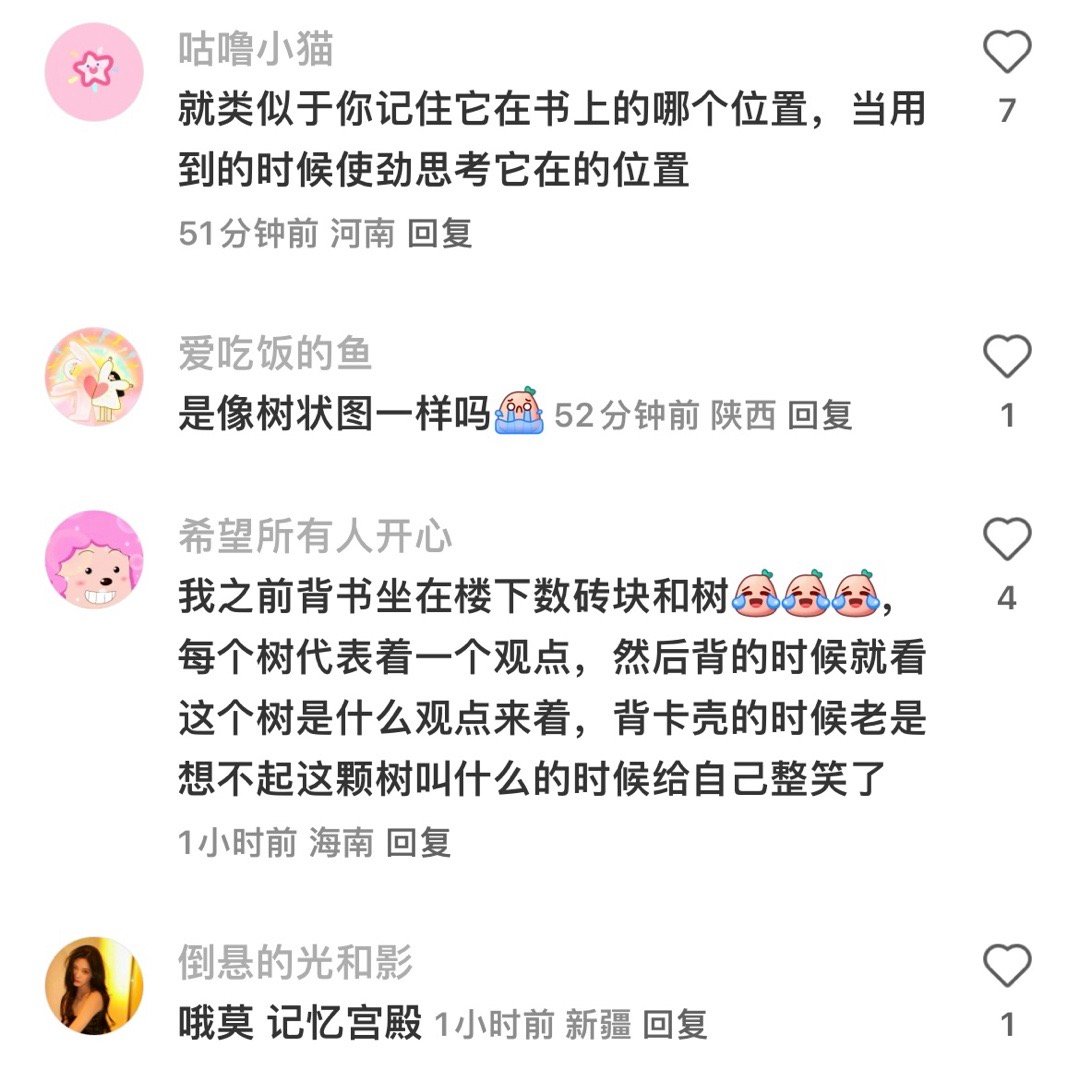Open 倒悬的光和影's profile avatar

pos(95,985)
